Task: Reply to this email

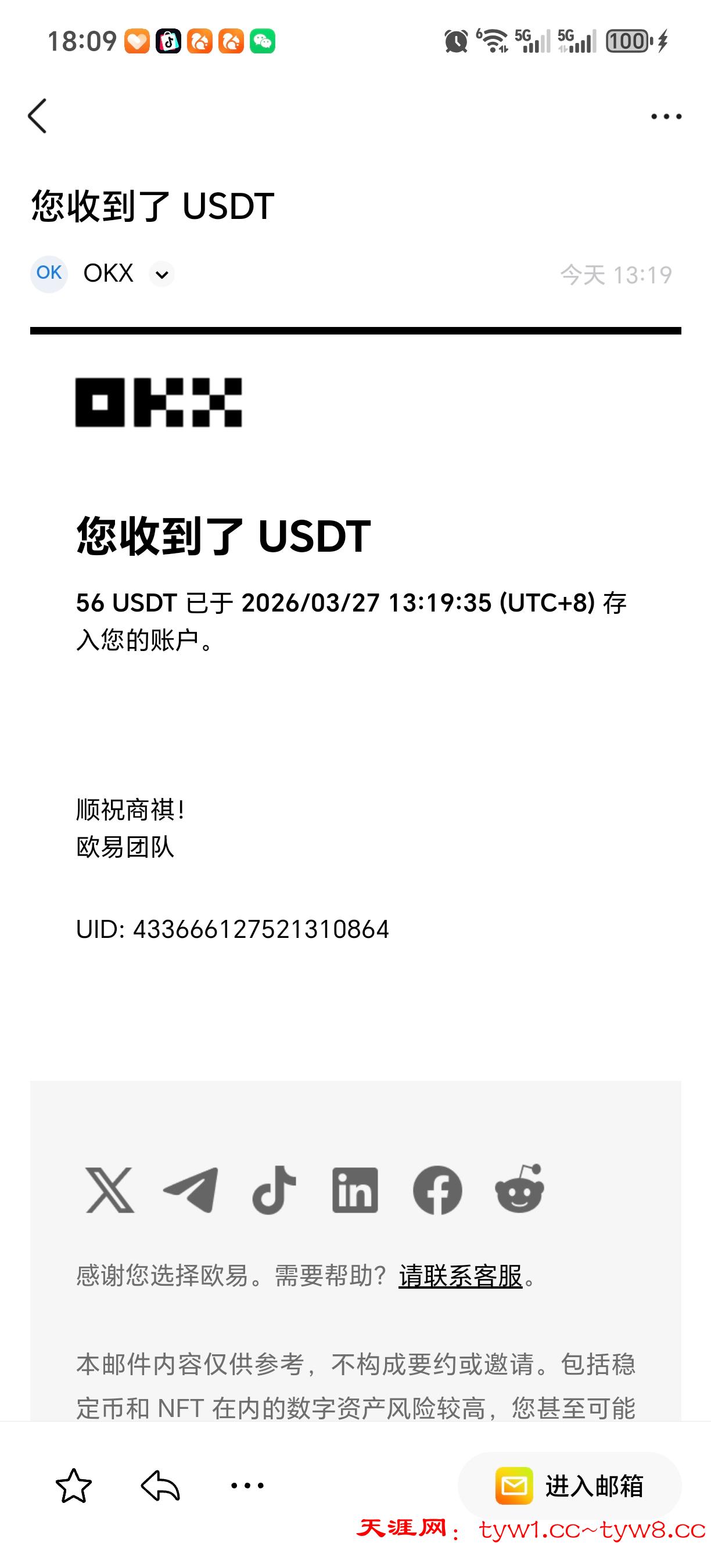Action: [x=161, y=1486]
